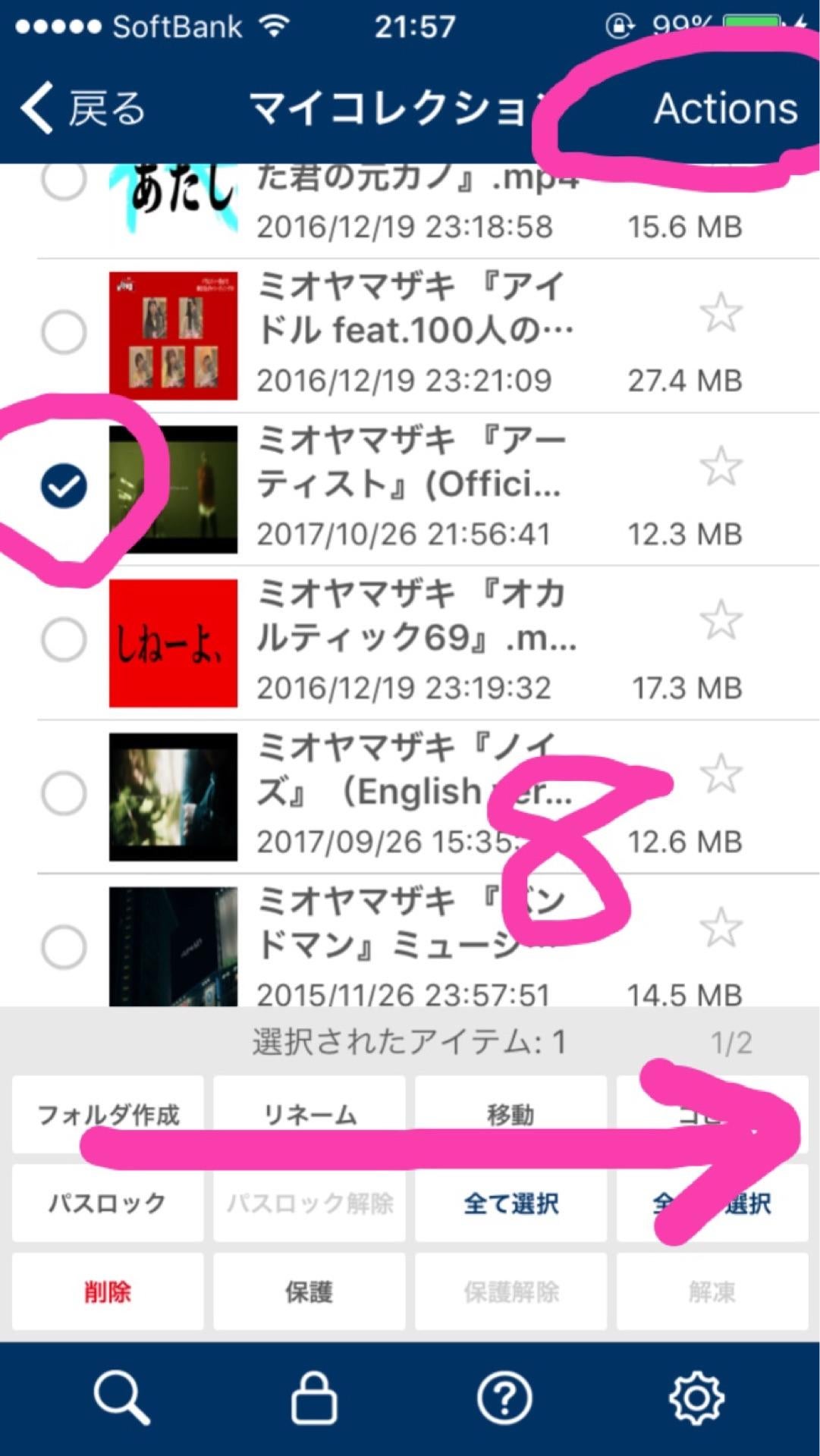This screenshot has height=1456, width=820.
Task: Open the search magnifier in the bottom bar
Action: coord(121,1398)
